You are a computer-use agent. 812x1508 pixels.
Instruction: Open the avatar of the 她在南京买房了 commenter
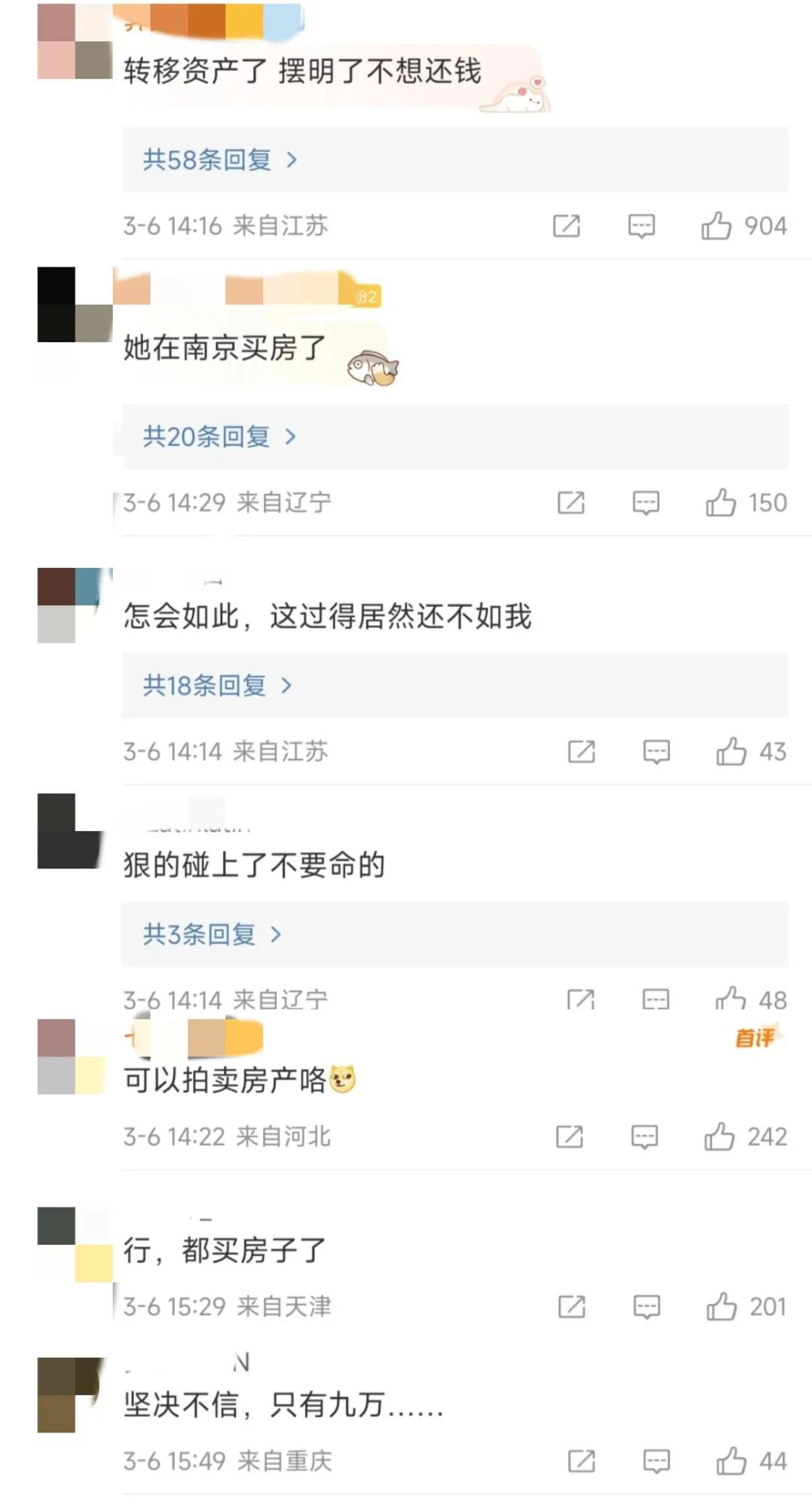coord(75,305)
